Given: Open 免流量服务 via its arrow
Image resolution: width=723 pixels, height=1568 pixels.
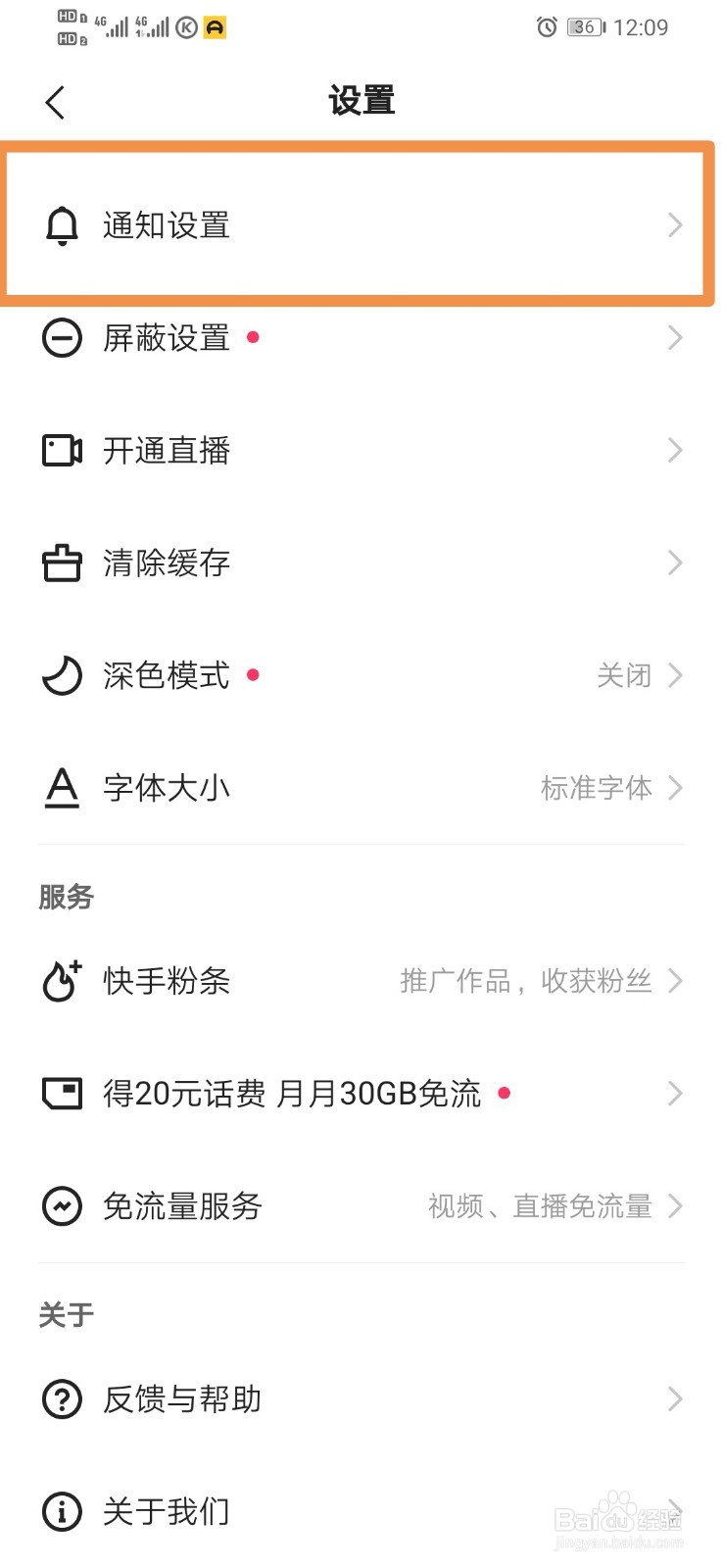Looking at the screenshot, I should 674,1205.
